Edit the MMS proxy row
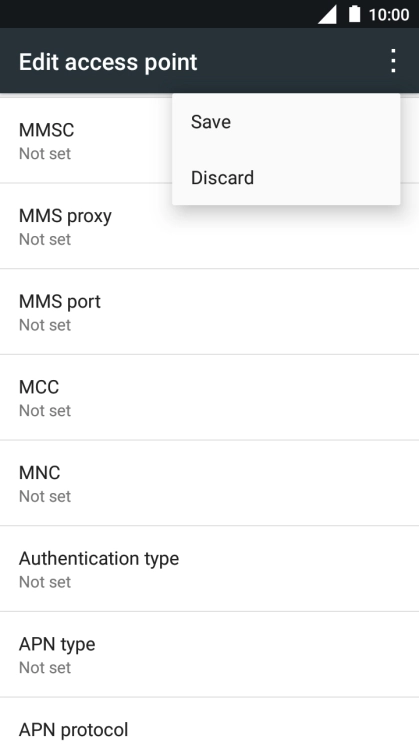The width and height of the screenshot is (419, 746). (209, 226)
